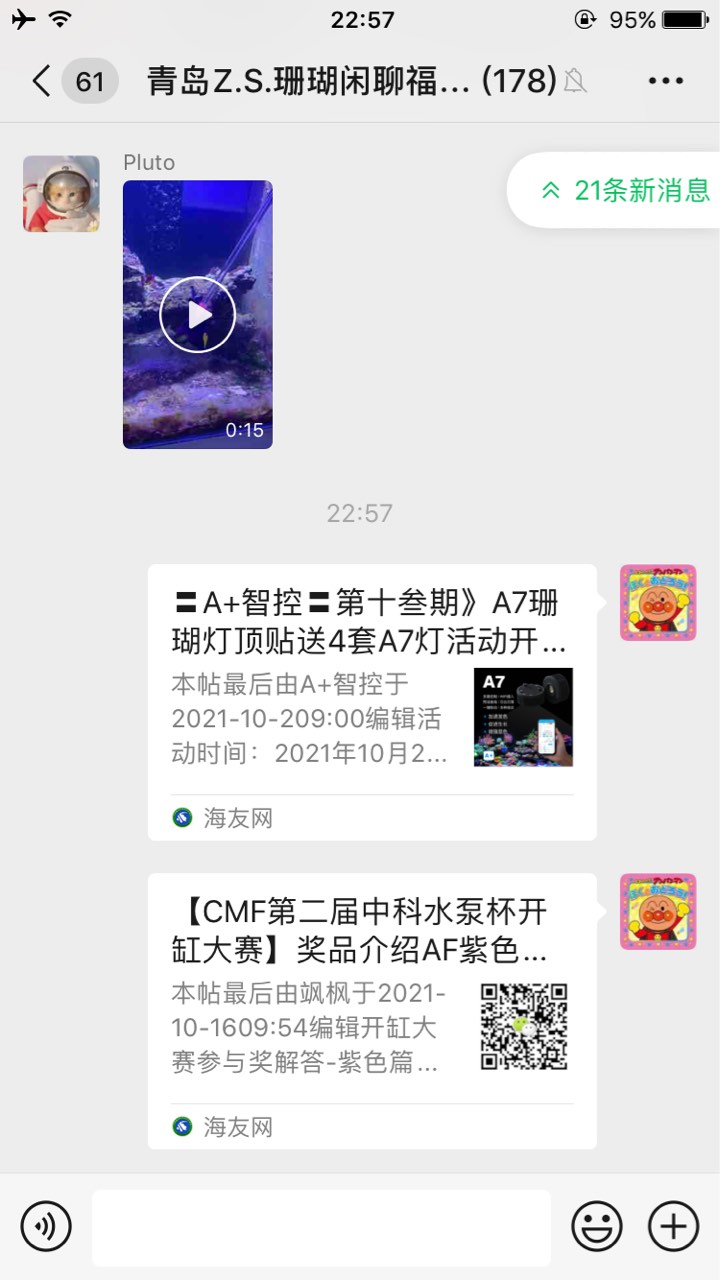
Task: Open the emoji sticker panel
Action: point(596,1226)
